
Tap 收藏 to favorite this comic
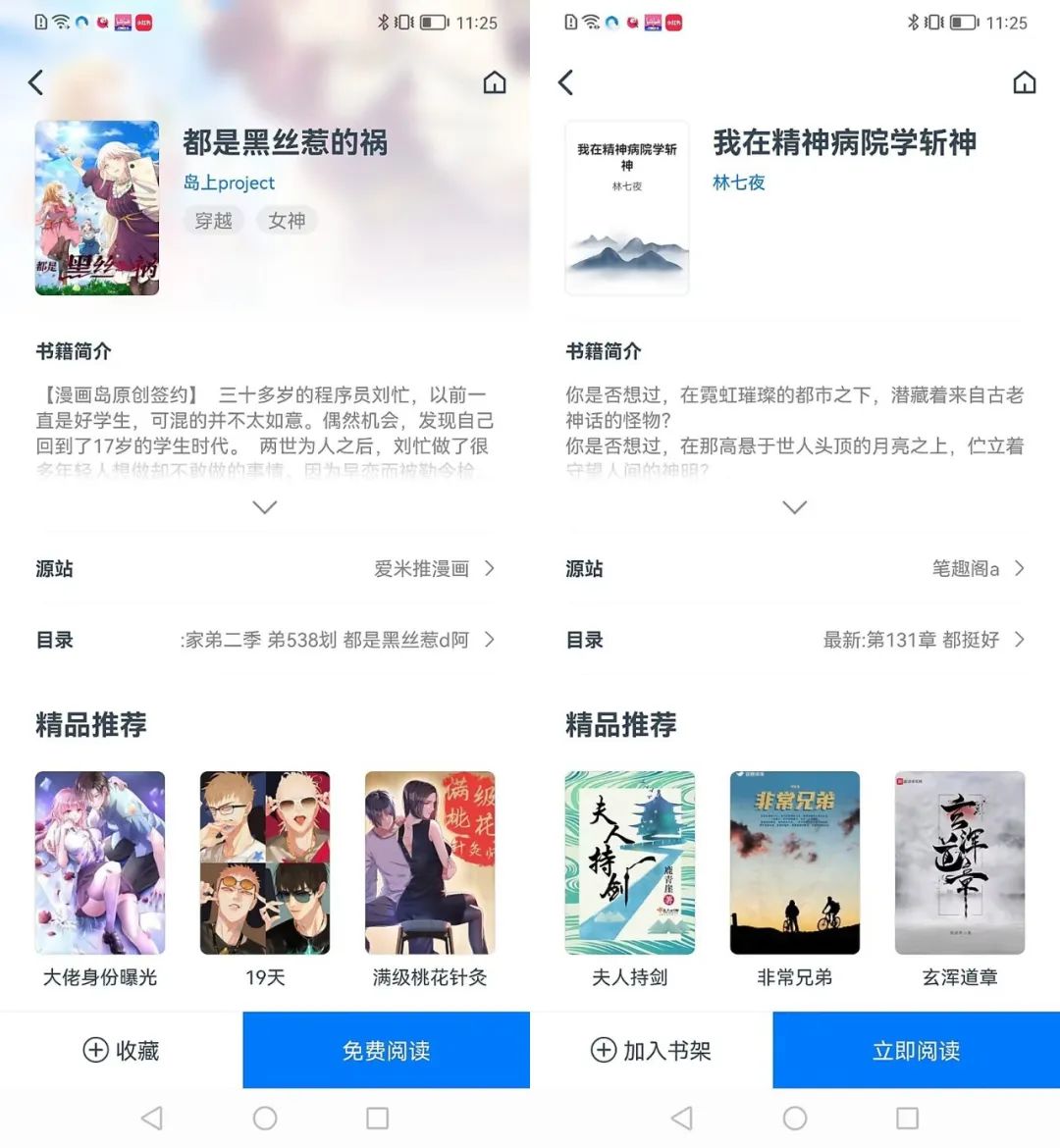pyautogui.click(x=121, y=1050)
